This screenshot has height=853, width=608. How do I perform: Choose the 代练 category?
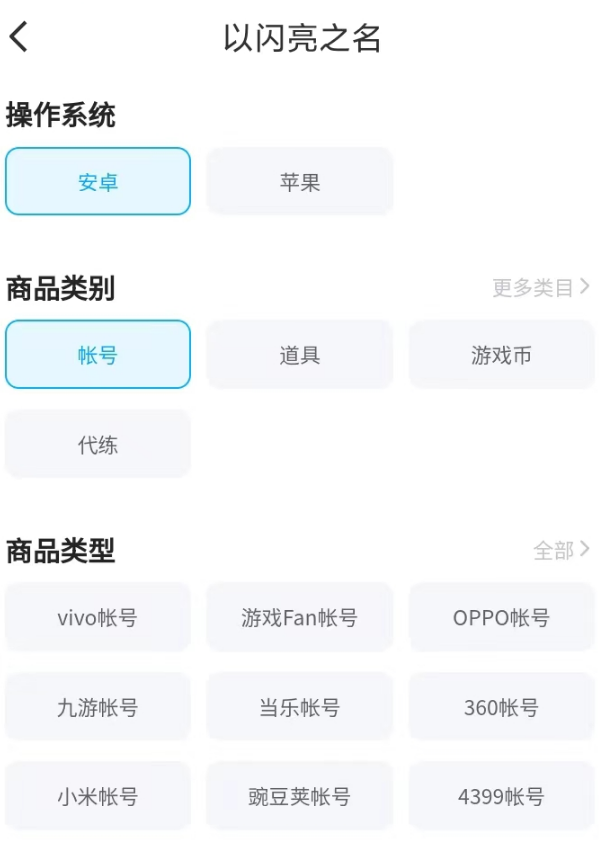[98, 444]
